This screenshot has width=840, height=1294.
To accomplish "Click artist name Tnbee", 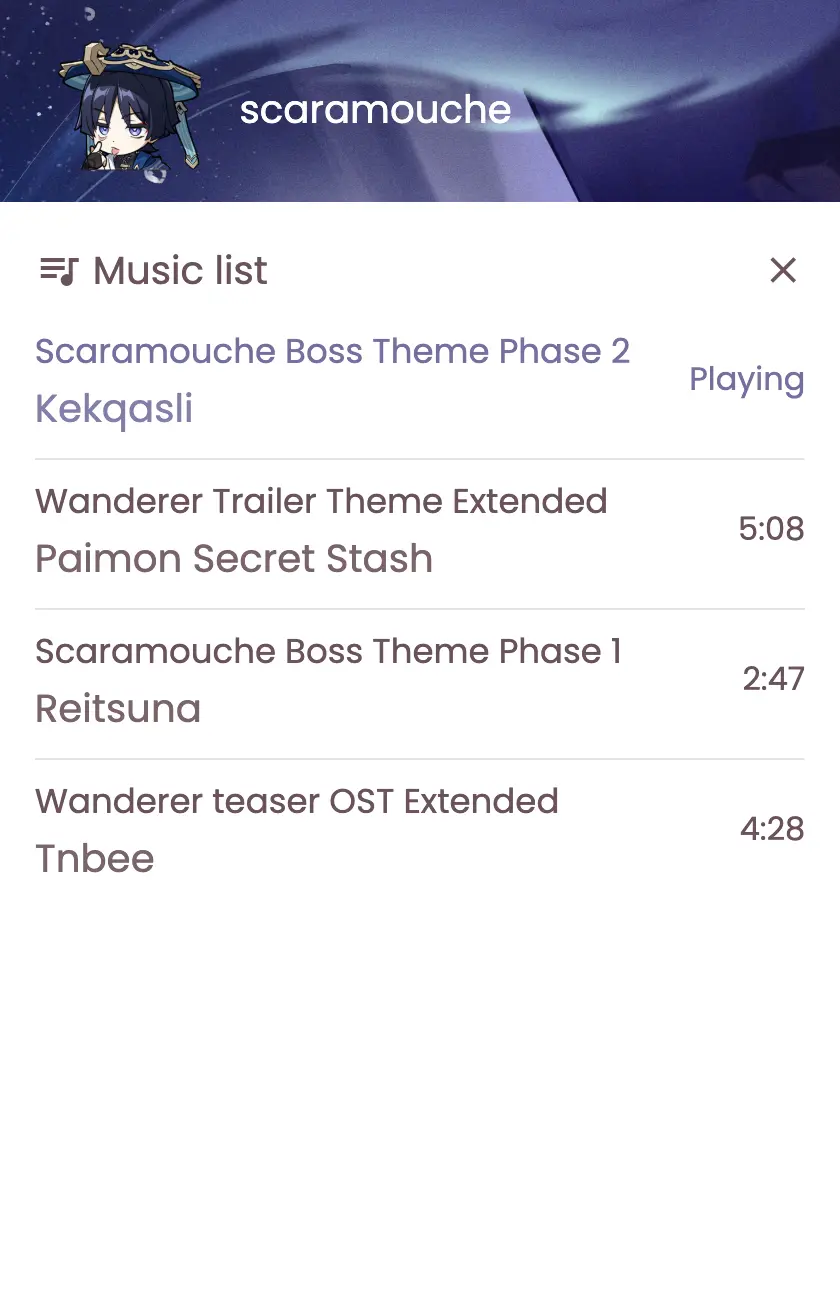I will click(x=94, y=858).
